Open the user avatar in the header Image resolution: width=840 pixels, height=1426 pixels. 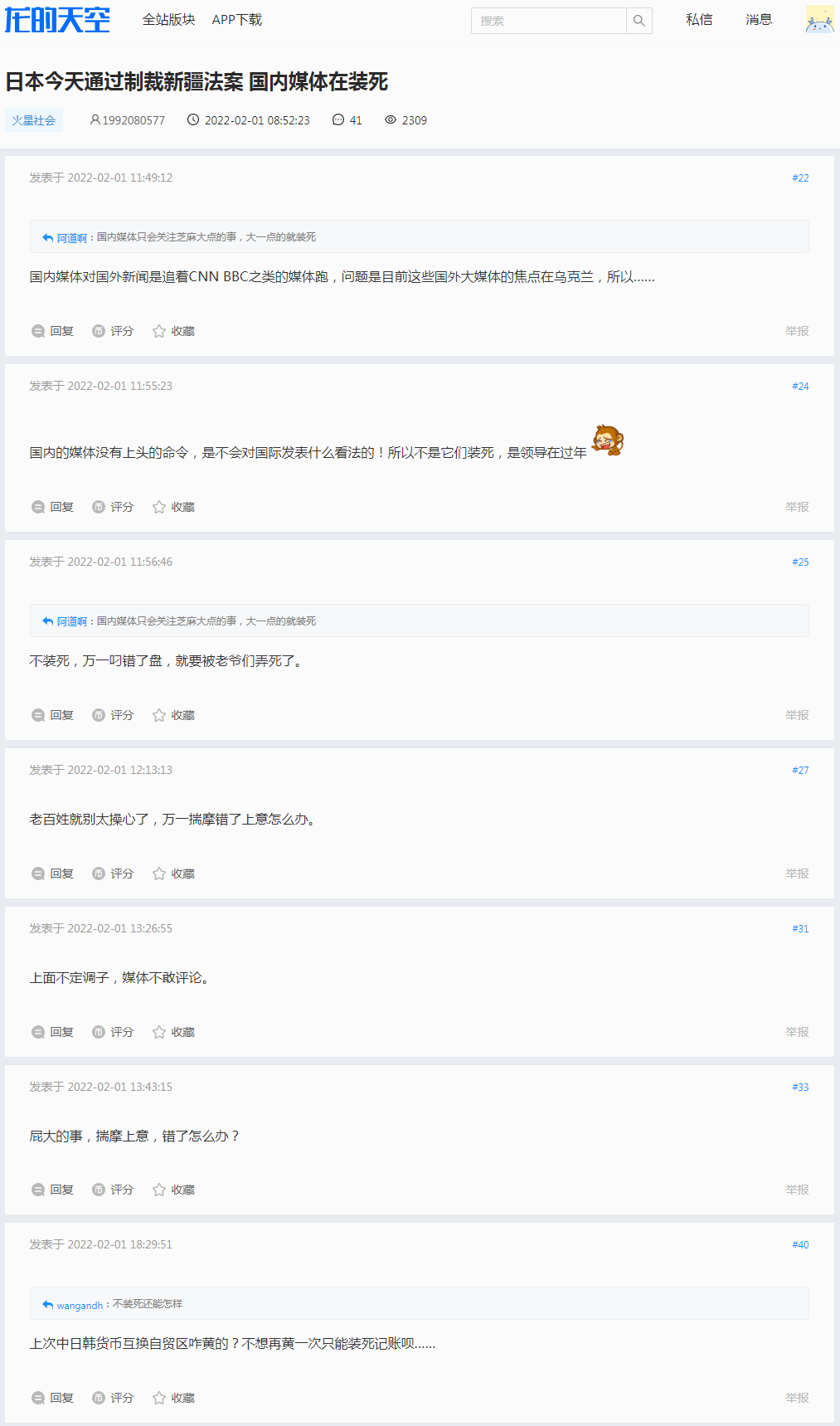[x=819, y=20]
